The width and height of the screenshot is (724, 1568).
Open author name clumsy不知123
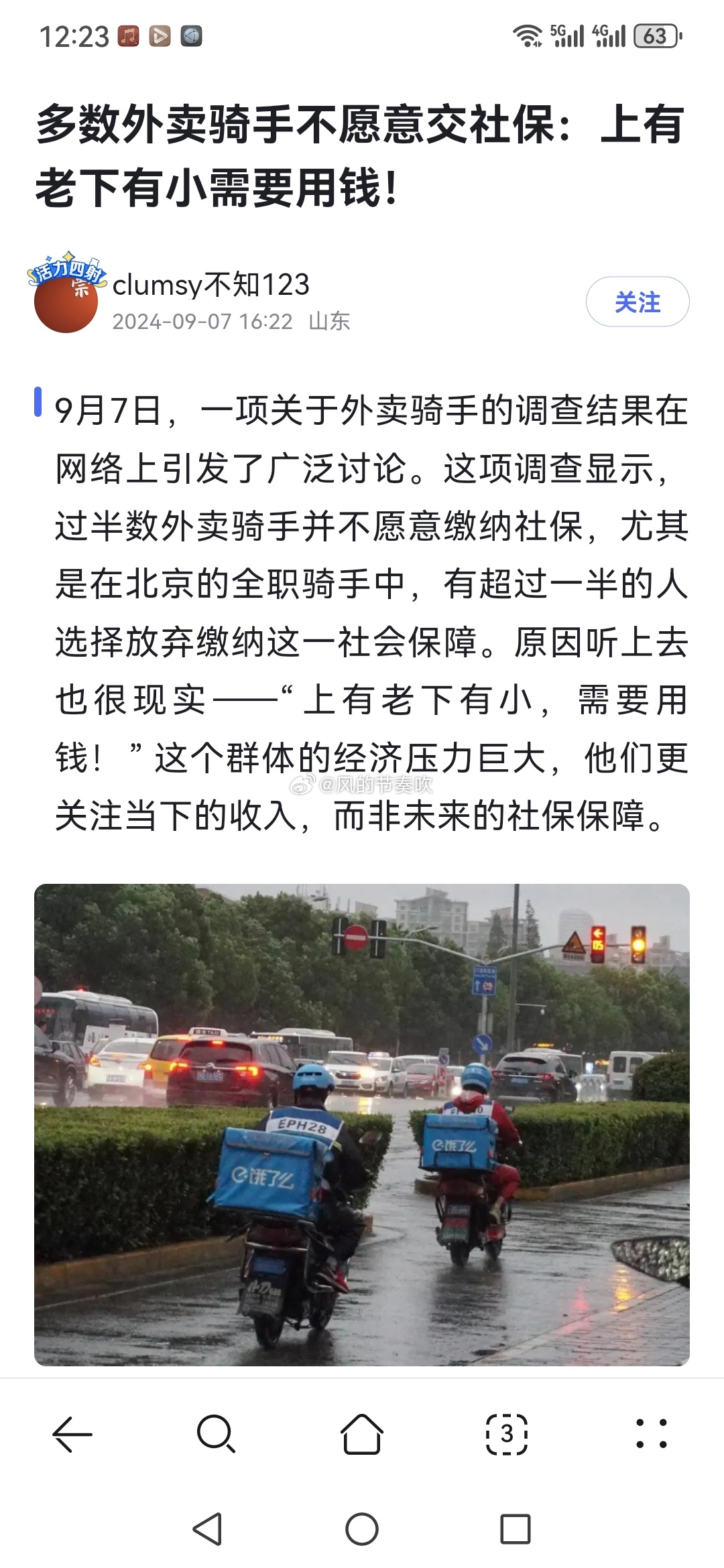[x=211, y=285]
